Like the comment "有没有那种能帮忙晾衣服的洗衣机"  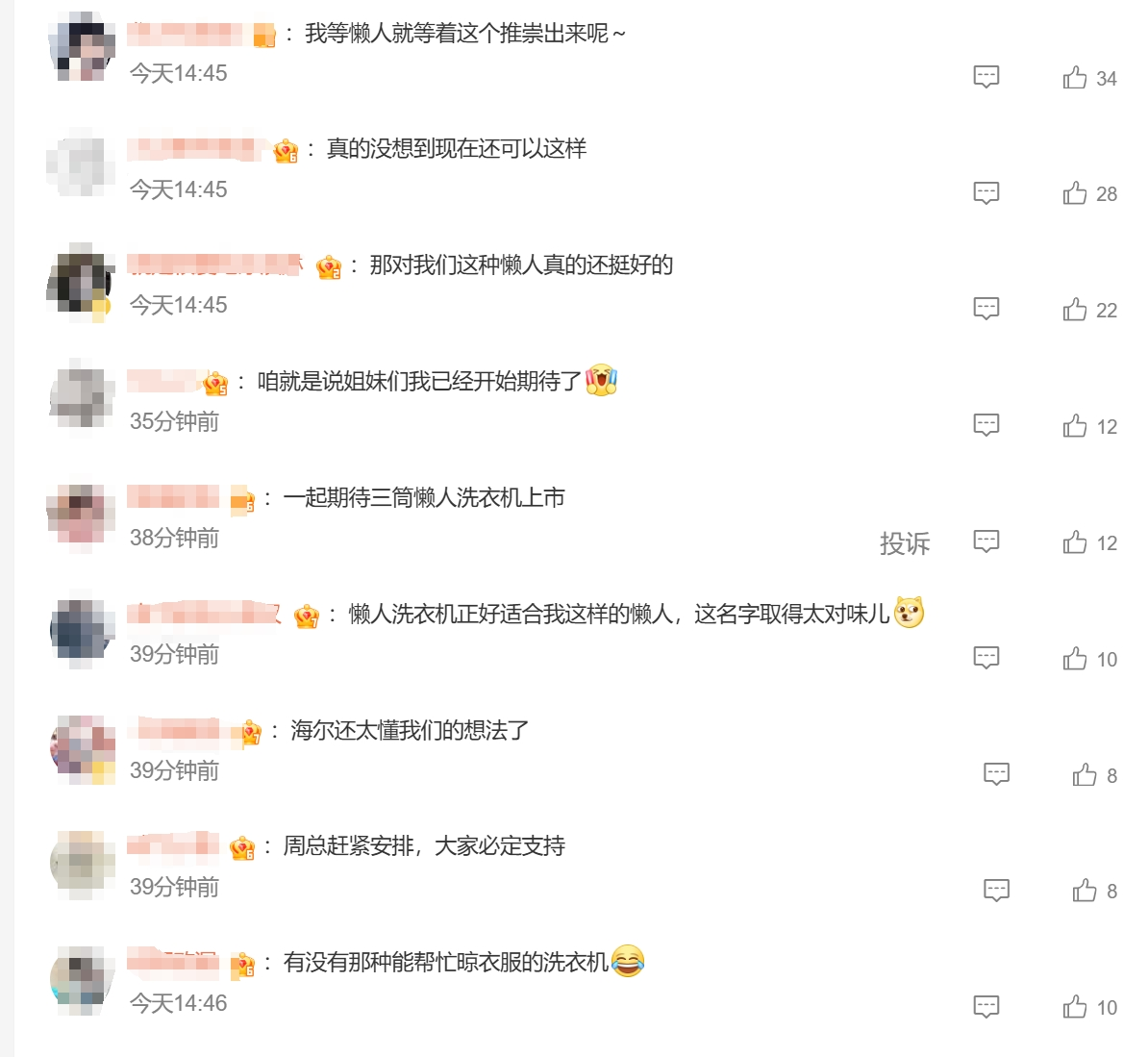[1075, 1007]
